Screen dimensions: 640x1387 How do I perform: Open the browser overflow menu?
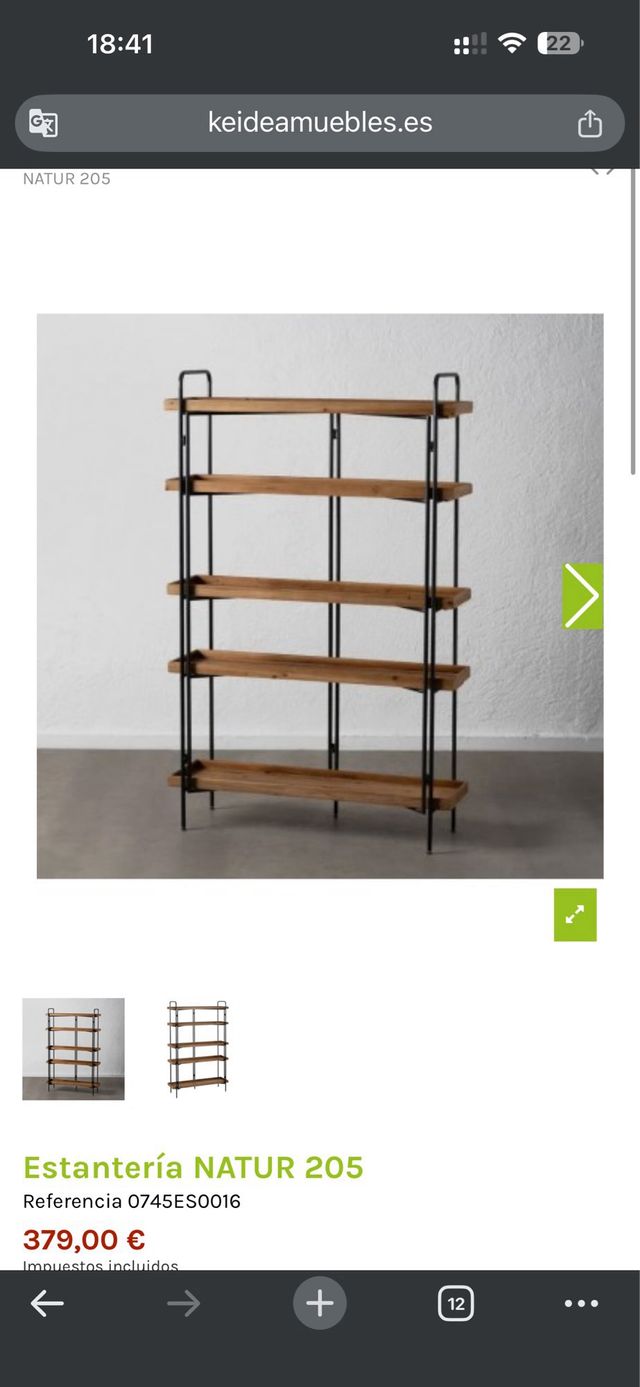[x=581, y=1303]
